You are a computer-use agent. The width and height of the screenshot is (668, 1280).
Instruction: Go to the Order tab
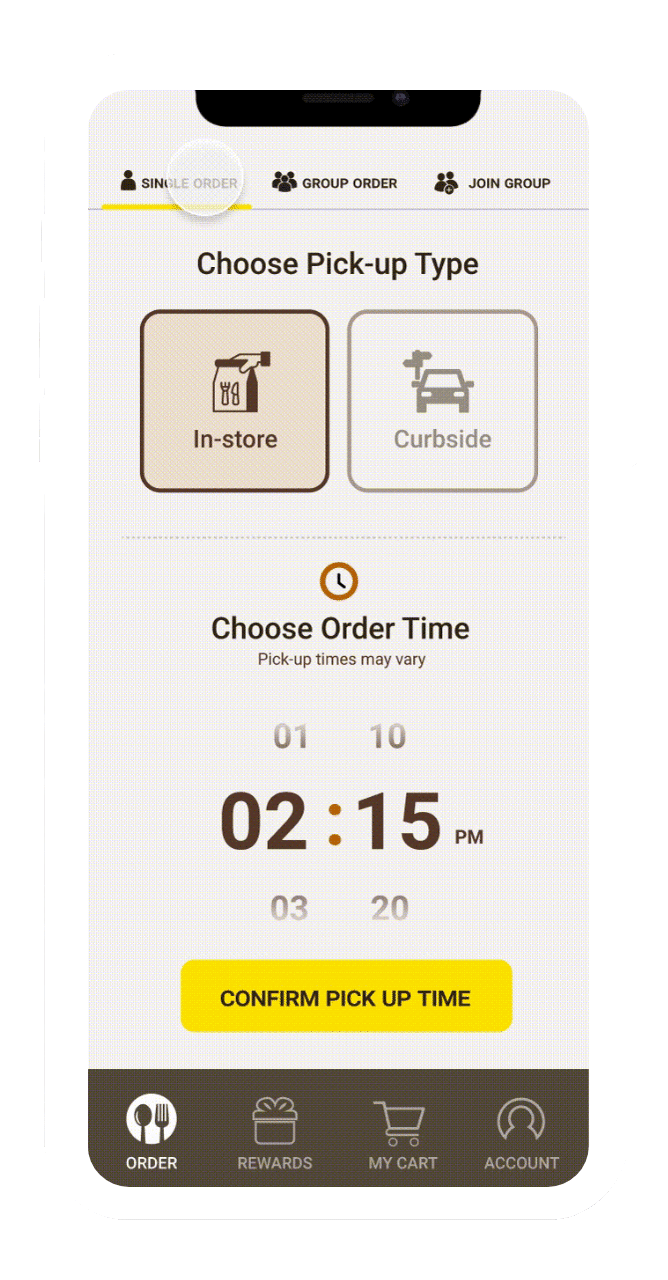[x=152, y=1132]
